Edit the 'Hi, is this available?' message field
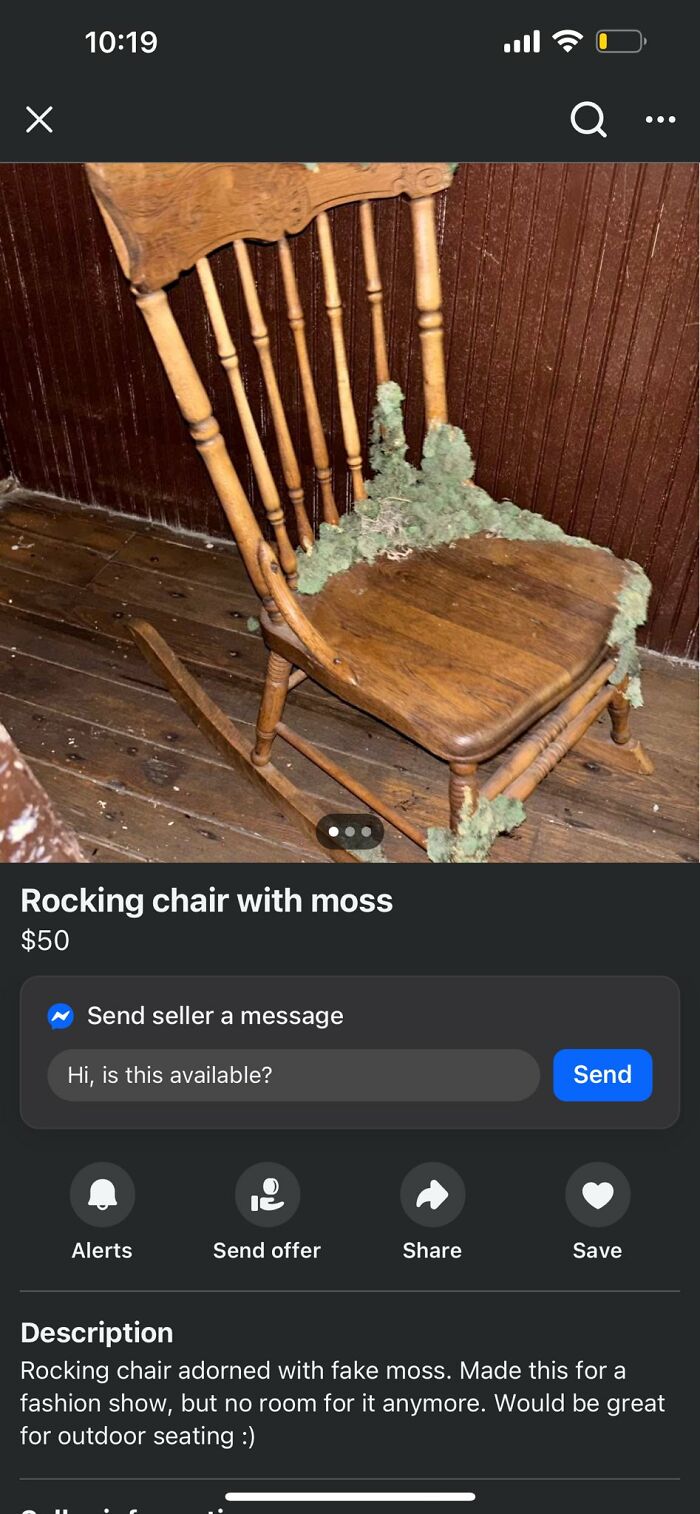700x1514 pixels. pyautogui.click(x=293, y=1075)
